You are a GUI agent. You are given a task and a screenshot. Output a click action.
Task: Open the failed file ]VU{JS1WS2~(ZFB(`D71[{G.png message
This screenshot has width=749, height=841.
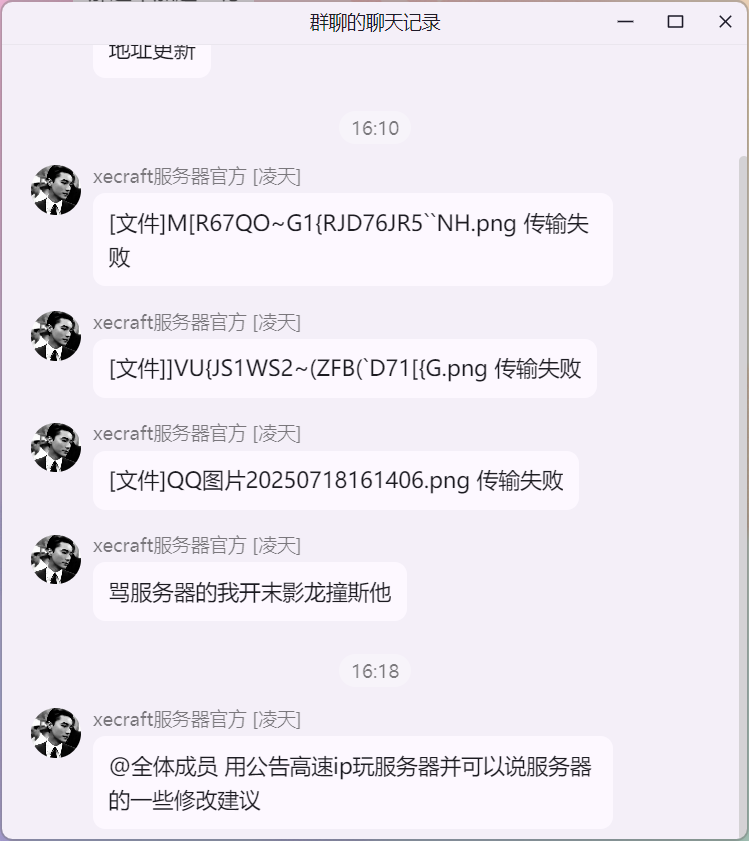(x=344, y=368)
